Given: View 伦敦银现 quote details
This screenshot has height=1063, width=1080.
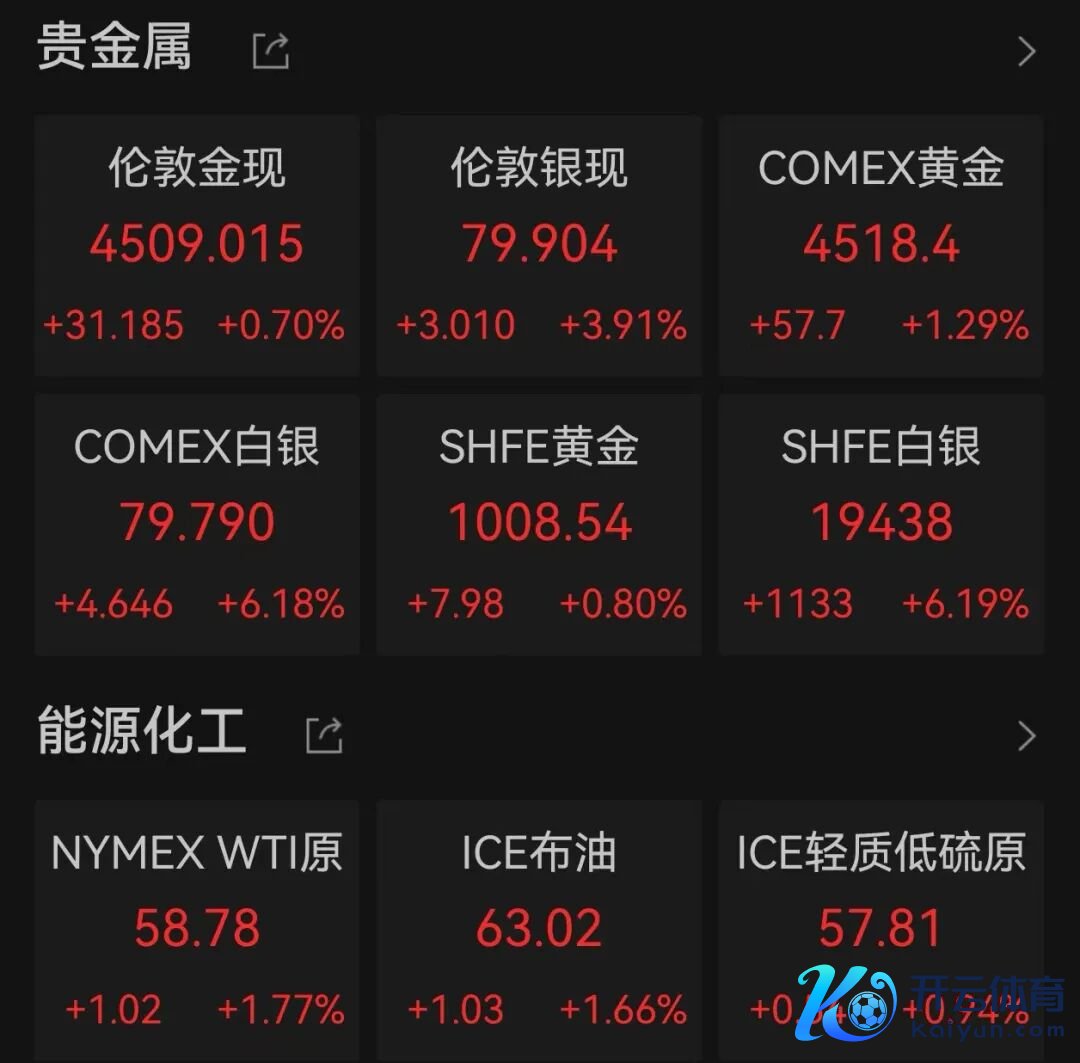Looking at the screenshot, I should tap(540, 246).
